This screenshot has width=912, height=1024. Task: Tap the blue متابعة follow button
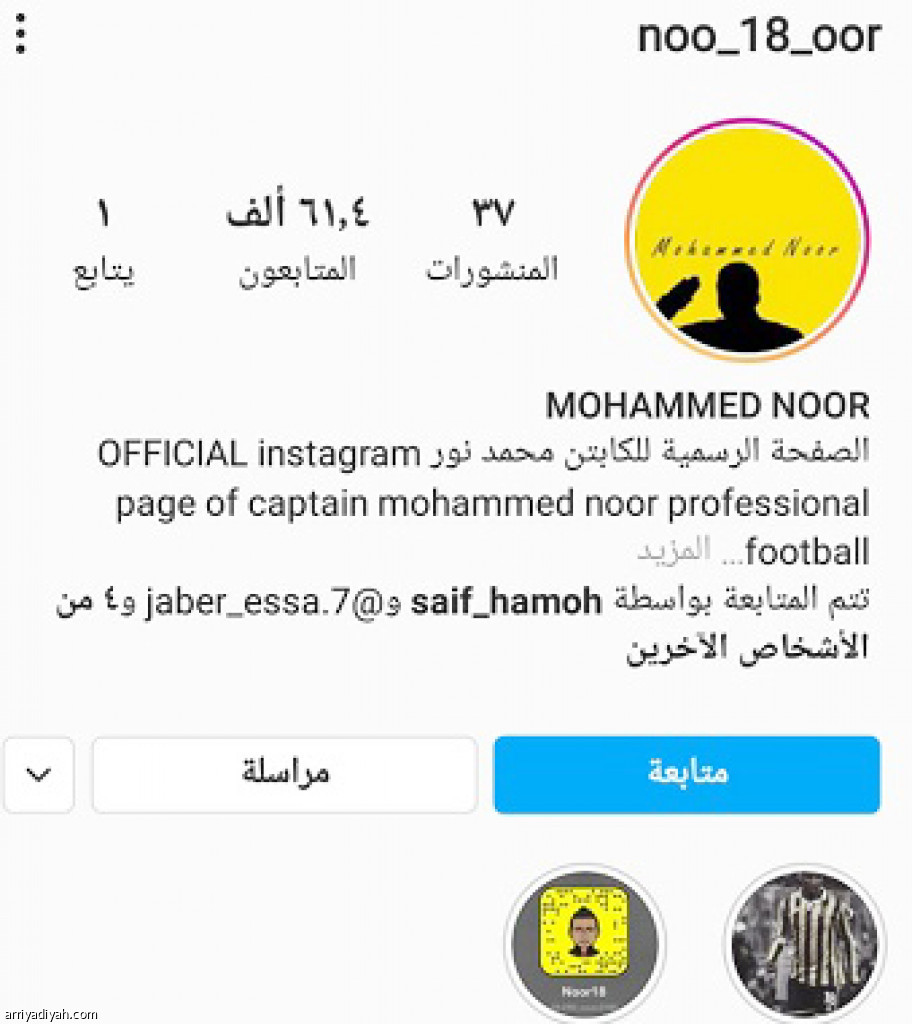687,774
